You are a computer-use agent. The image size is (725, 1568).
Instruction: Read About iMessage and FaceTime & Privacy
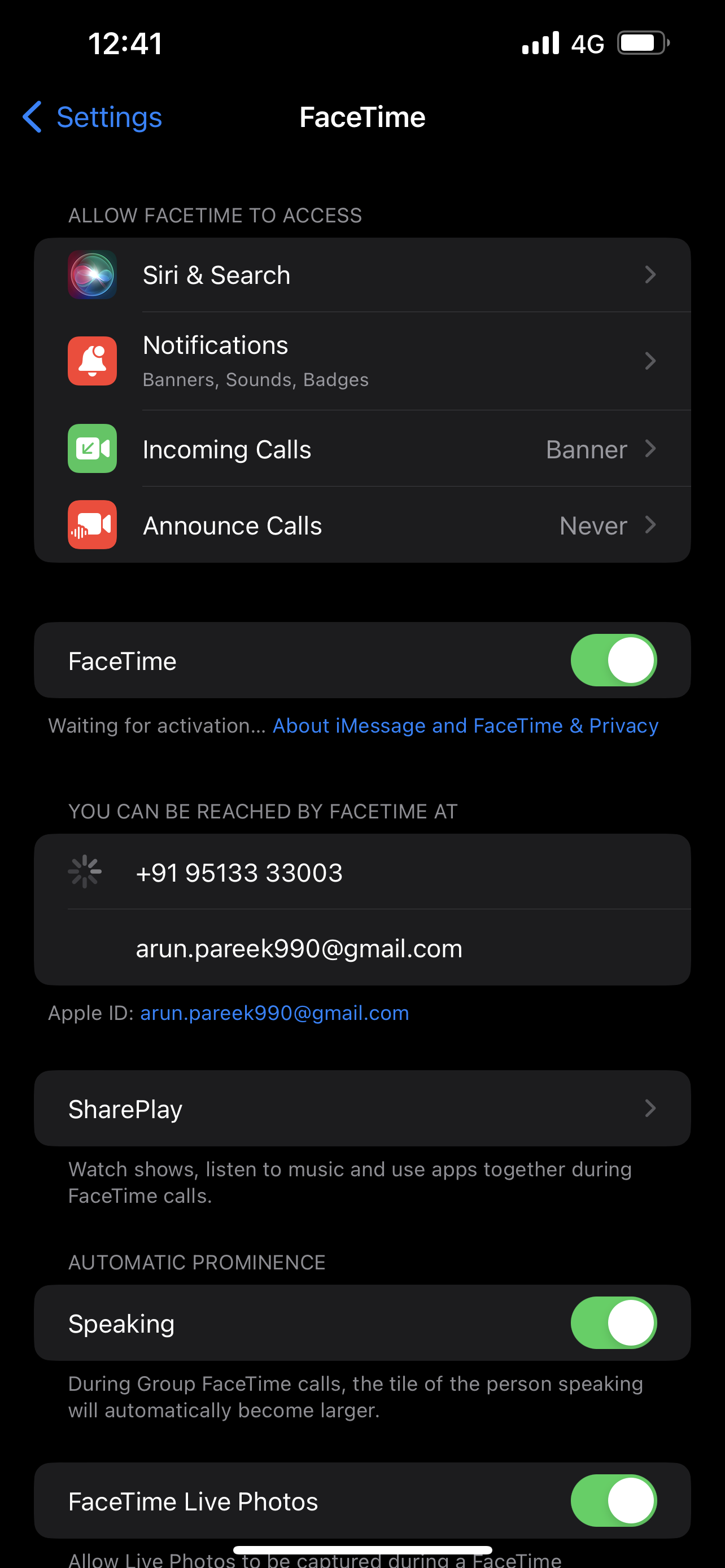click(x=465, y=725)
